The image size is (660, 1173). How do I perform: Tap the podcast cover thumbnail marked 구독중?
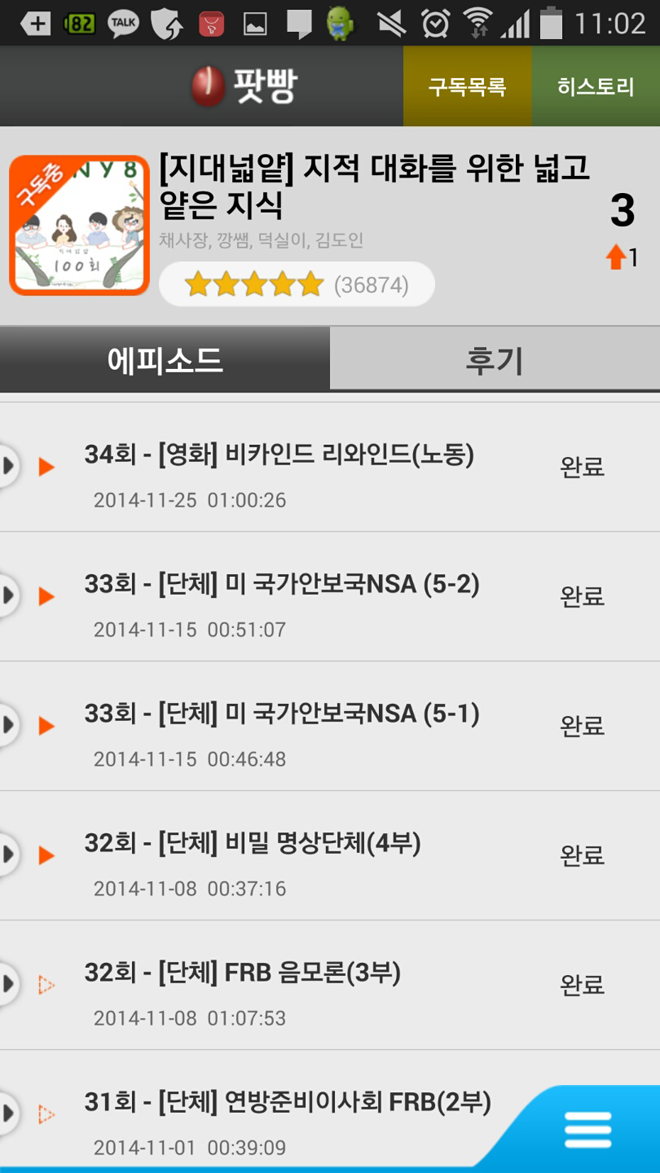pos(79,225)
